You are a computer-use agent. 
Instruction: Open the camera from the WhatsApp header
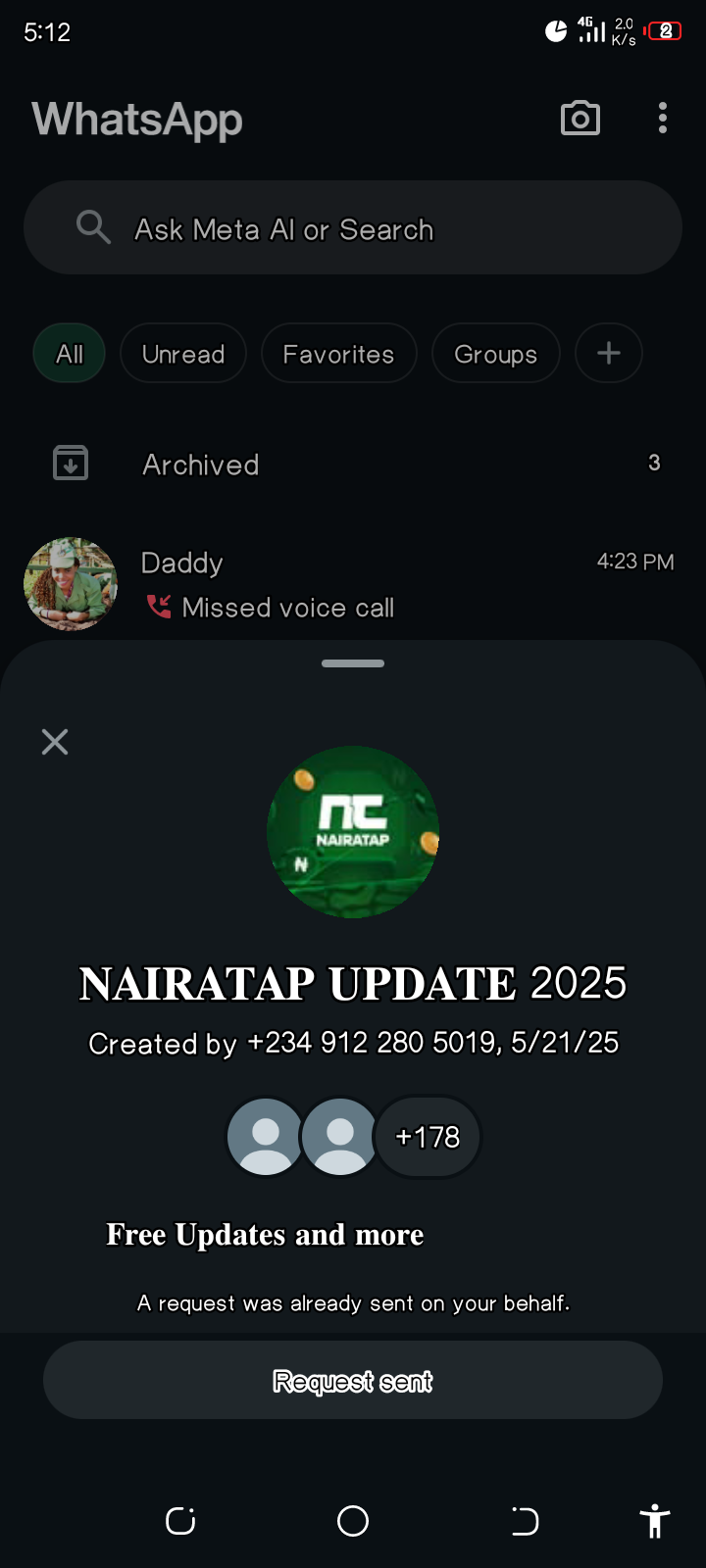click(580, 119)
